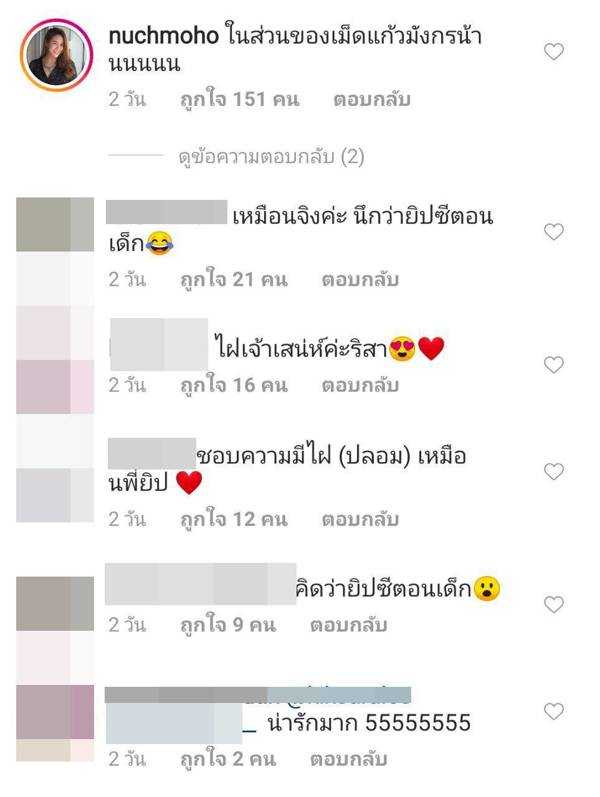Like the น่ารักมาก 55555555 comment
Viewport: 600px width, 797px height.
click(x=554, y=711)
